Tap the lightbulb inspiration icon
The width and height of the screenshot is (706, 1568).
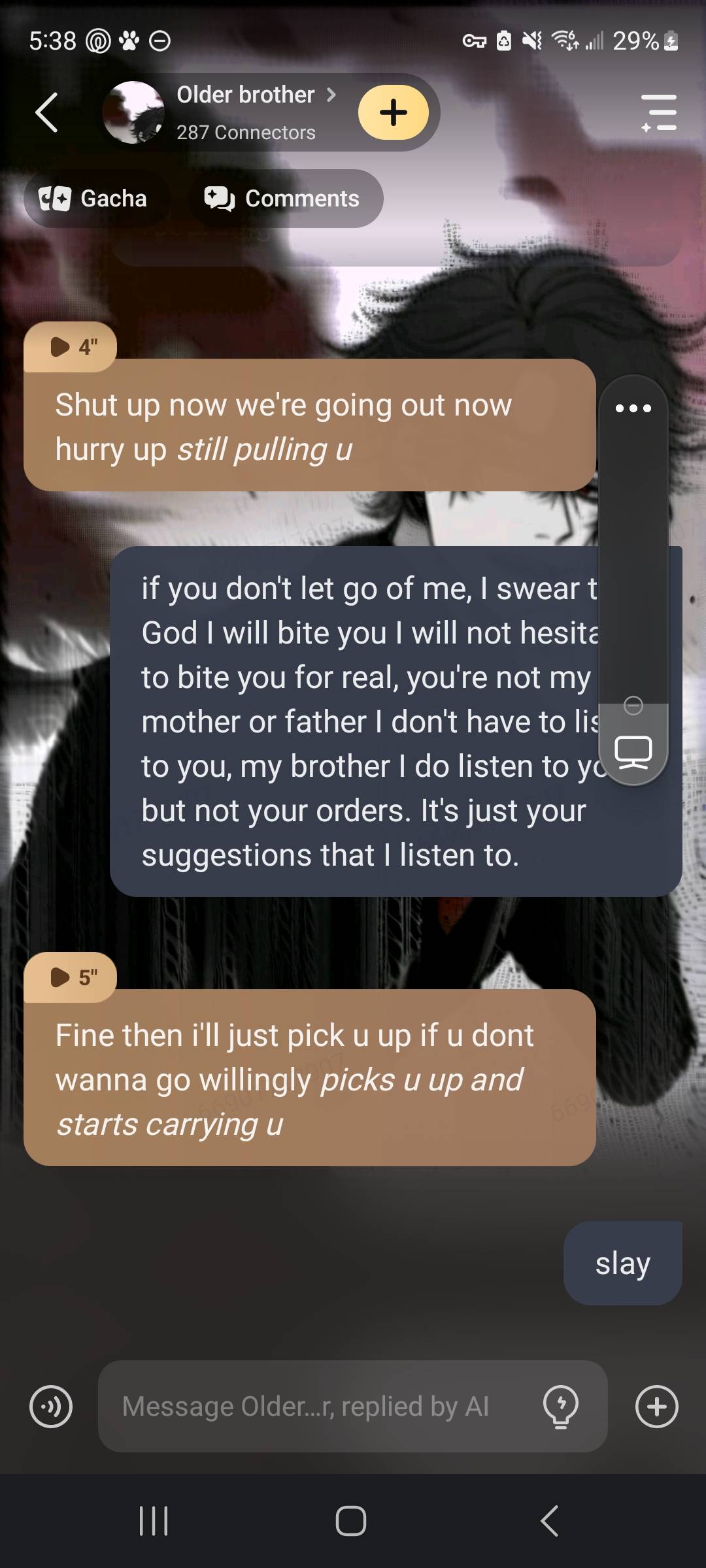click(x=561, y=1407)
